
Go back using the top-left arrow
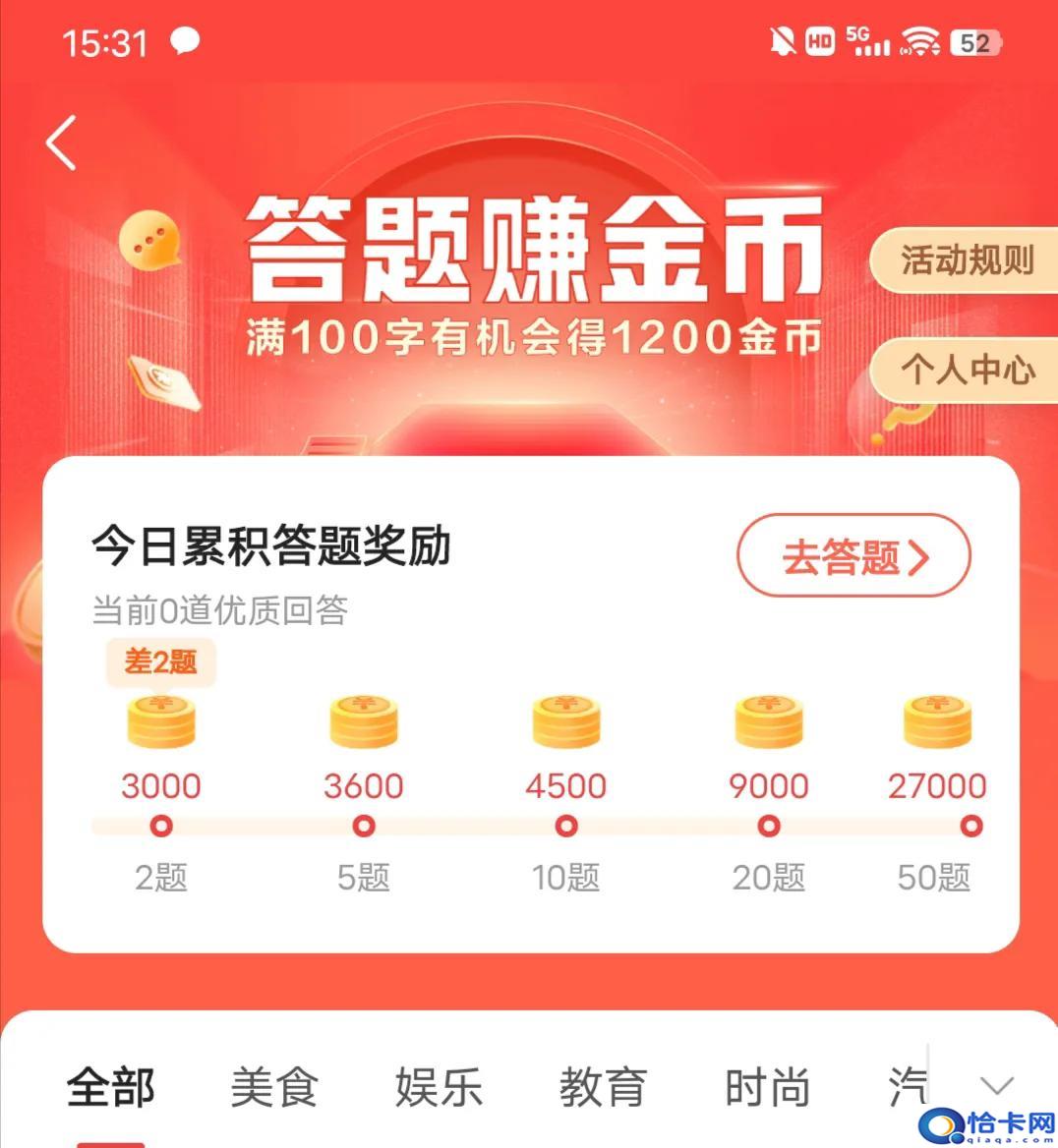pyautogui.click(x=61, y=143)
